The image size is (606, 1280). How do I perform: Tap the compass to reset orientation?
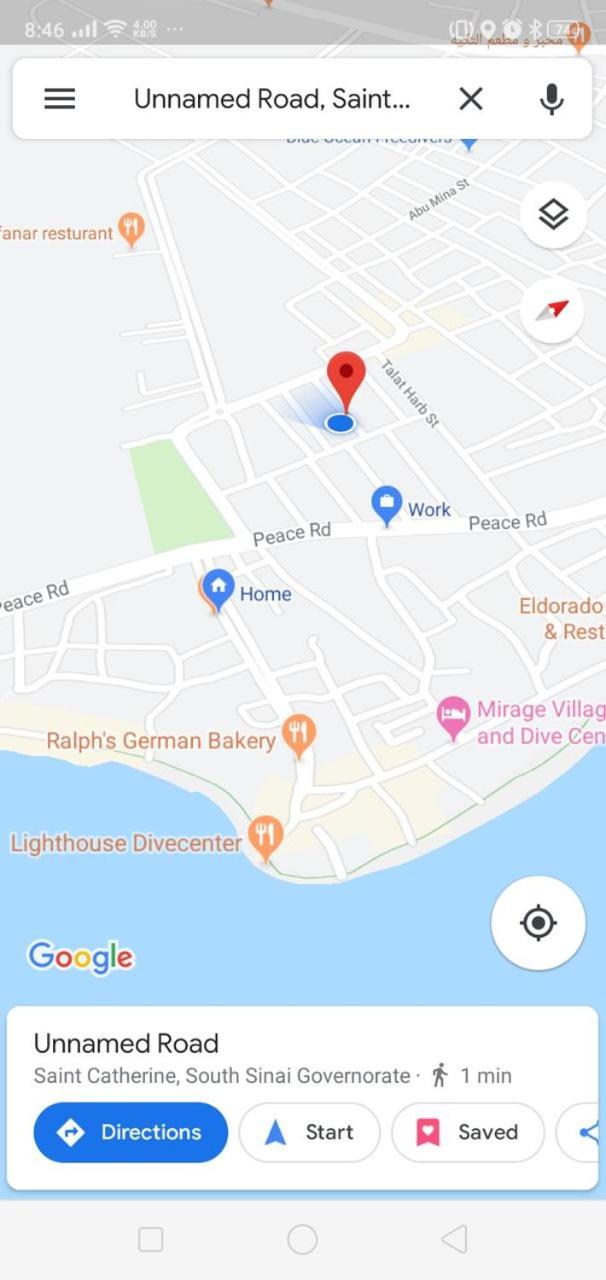[x=553, y=311]
